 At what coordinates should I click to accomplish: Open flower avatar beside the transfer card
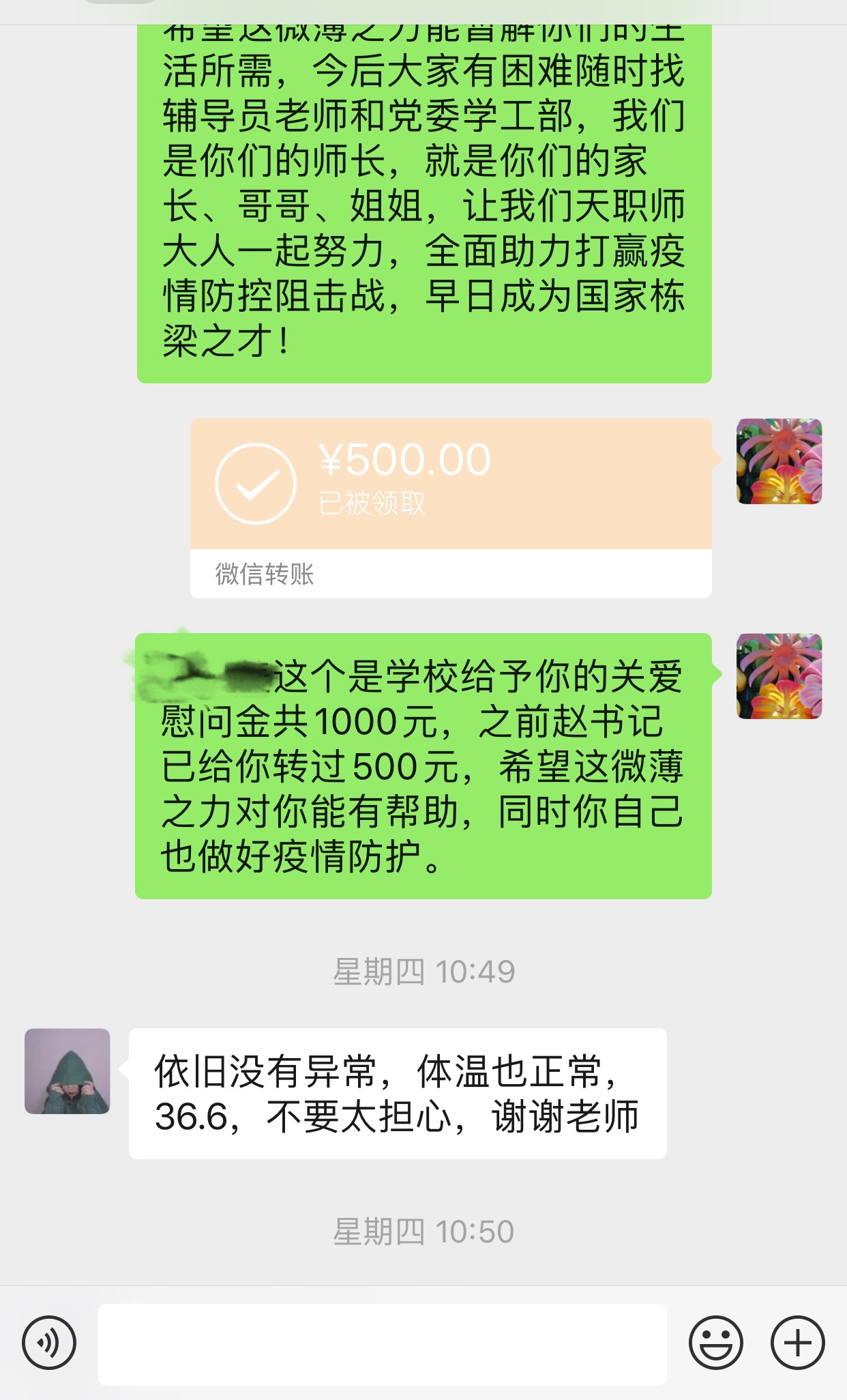(x=779, y=462)
